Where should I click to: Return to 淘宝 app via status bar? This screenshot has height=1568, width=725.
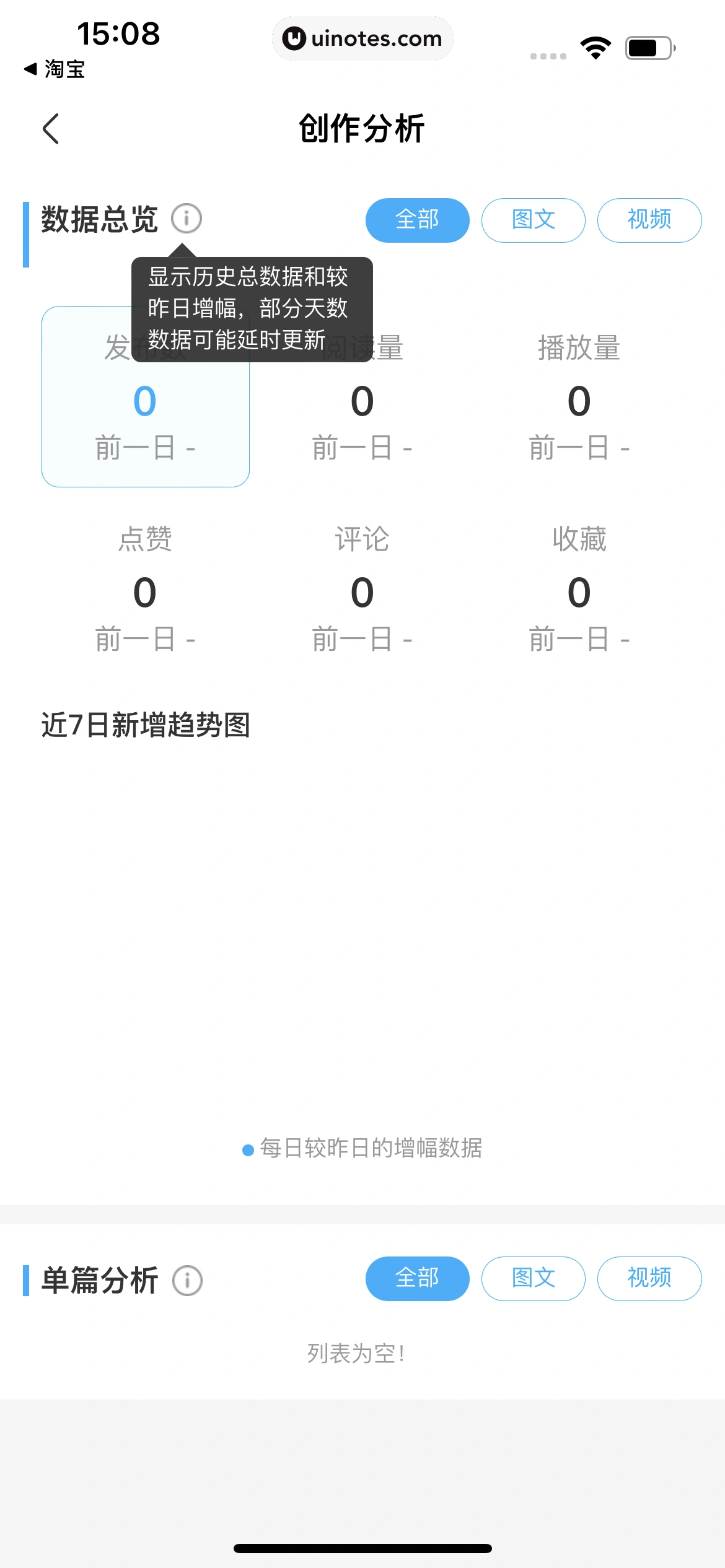(x=55, y=69)
